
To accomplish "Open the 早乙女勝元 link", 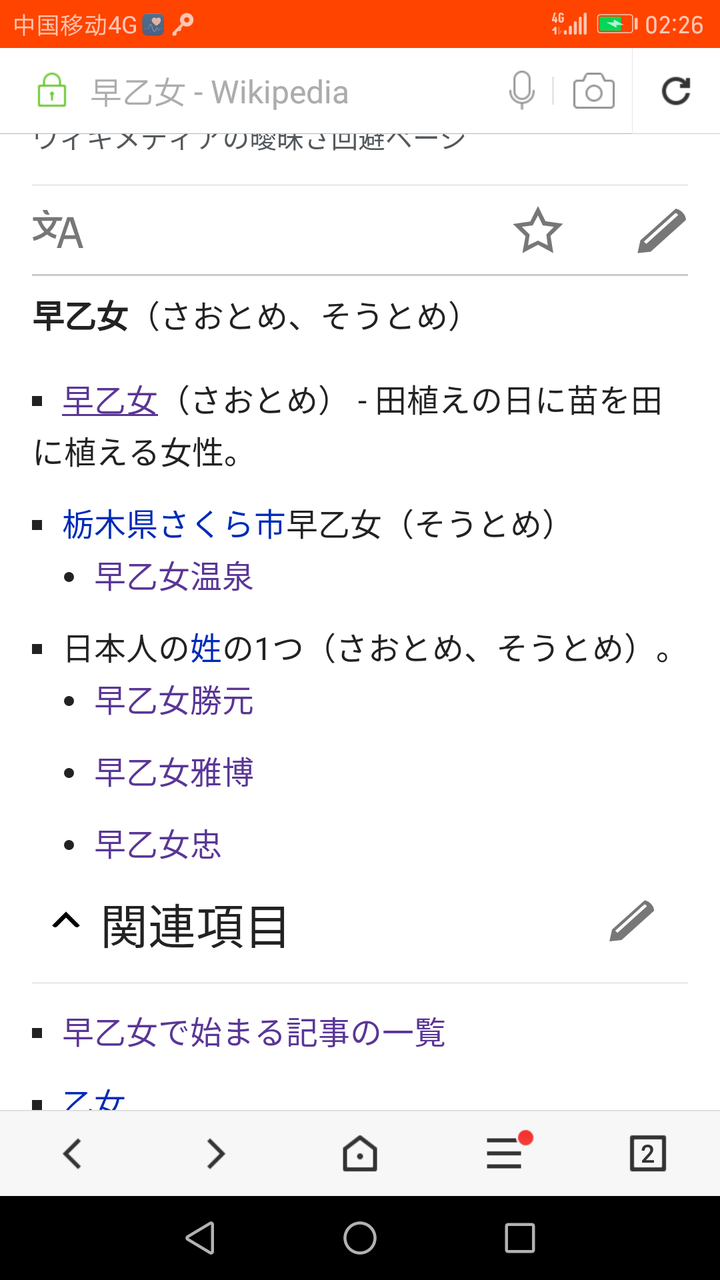I will click(174, 701).
